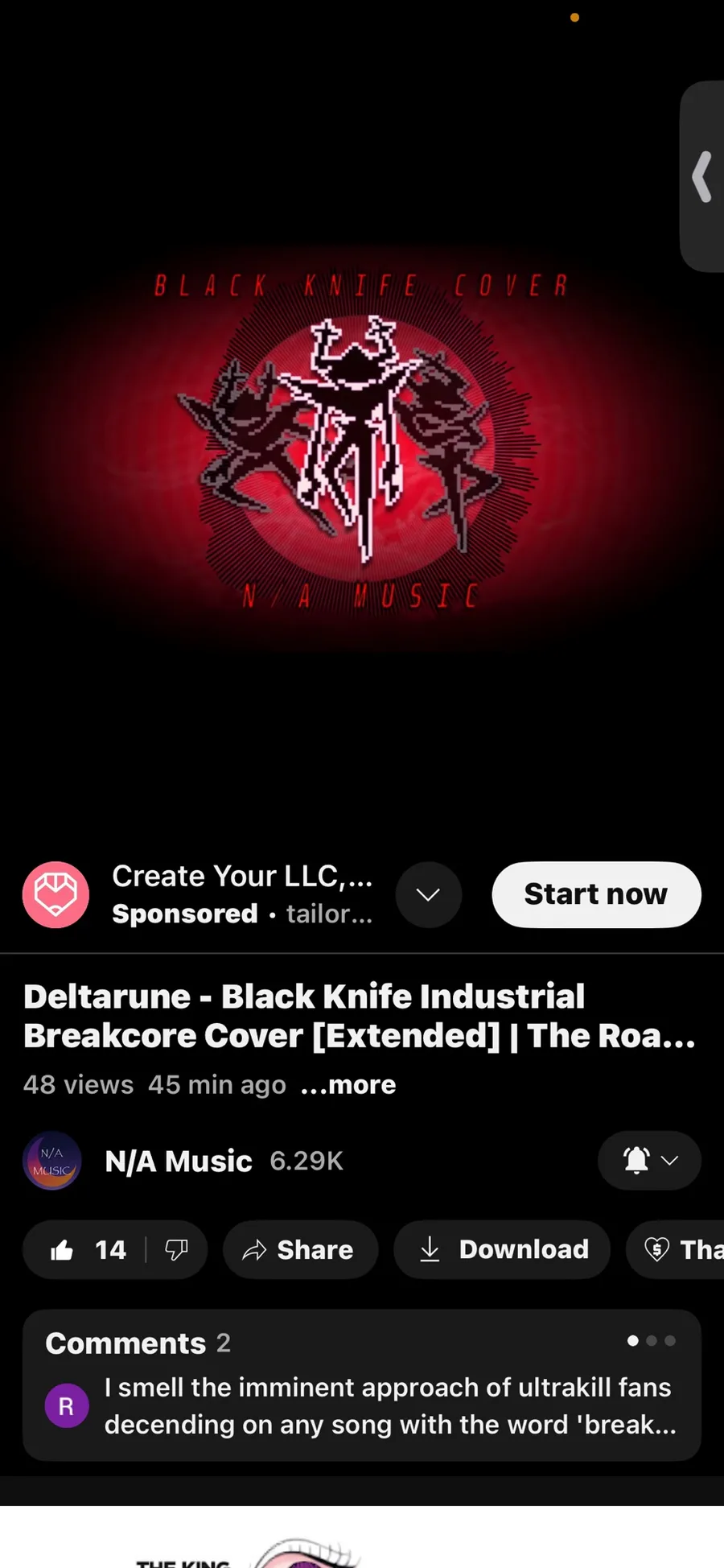Open the Create Your LLC sponsored ad
The image size is (724, 1568).
click(241, 894)
